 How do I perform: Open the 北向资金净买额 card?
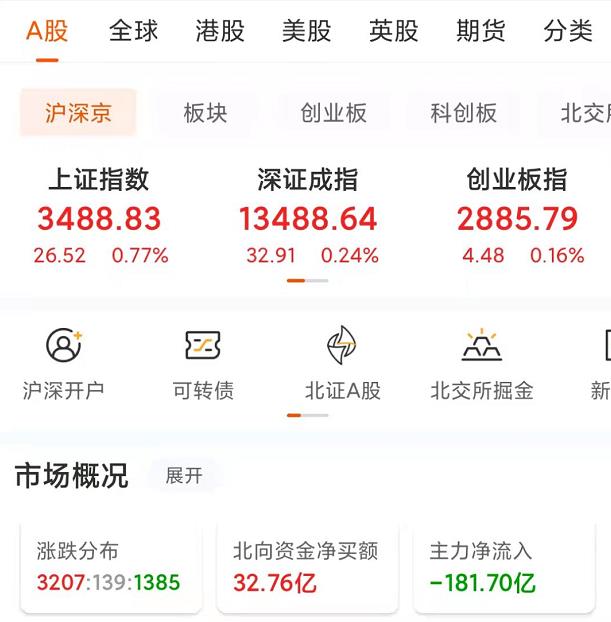click(306, 567)
